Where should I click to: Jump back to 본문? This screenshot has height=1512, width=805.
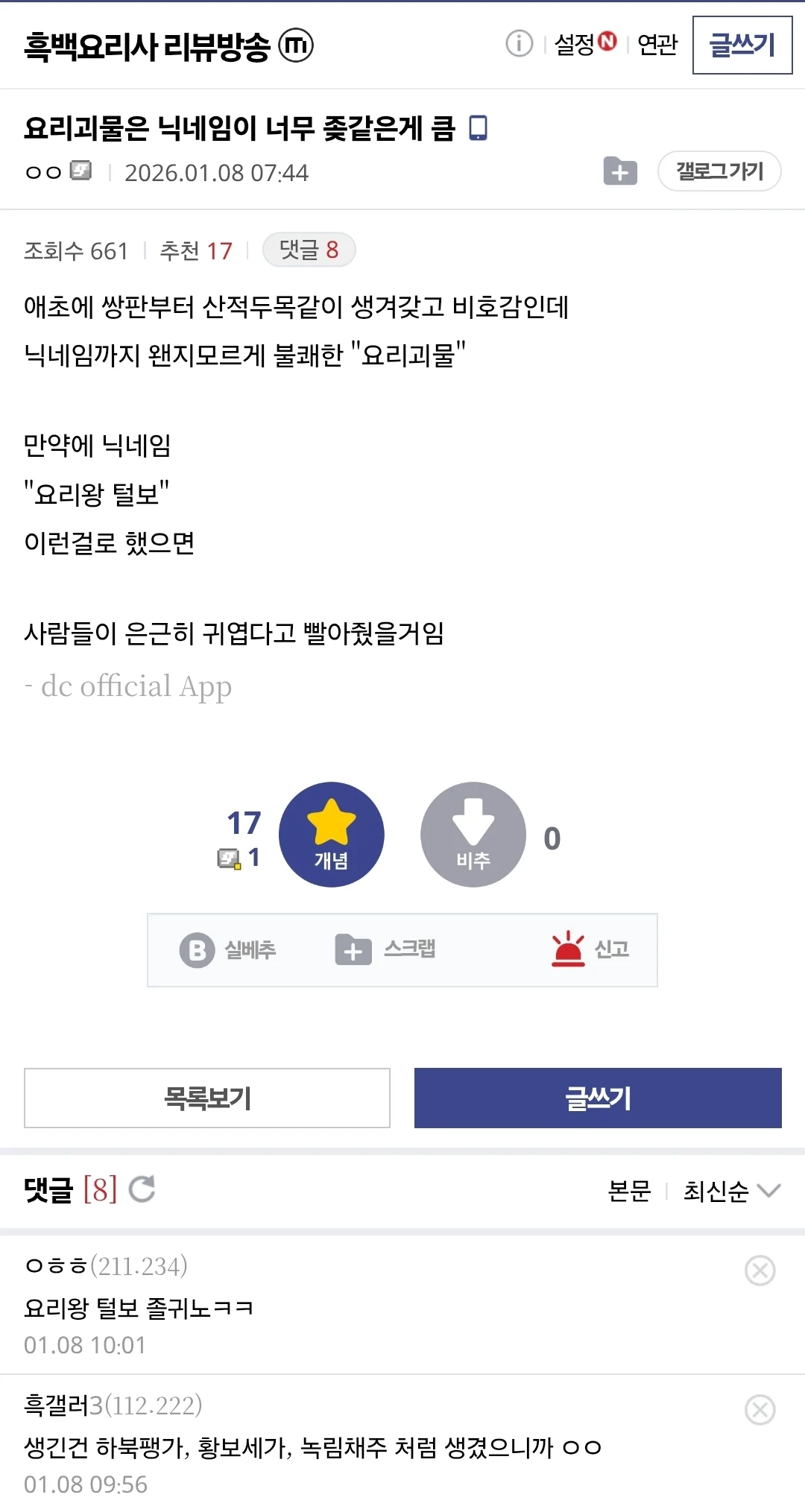point(629,1191)
